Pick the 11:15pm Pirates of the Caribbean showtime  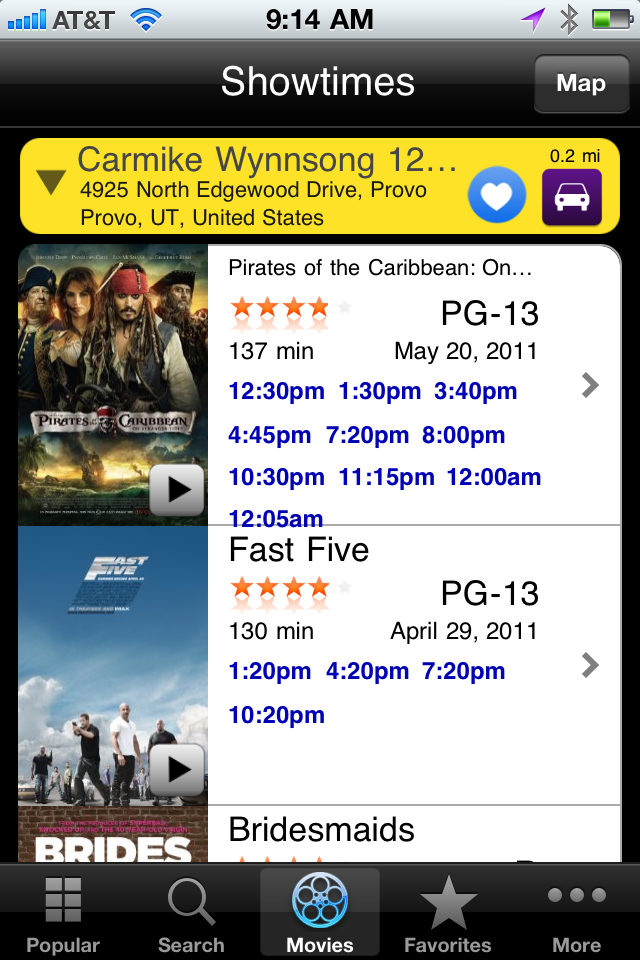(386, 478)
